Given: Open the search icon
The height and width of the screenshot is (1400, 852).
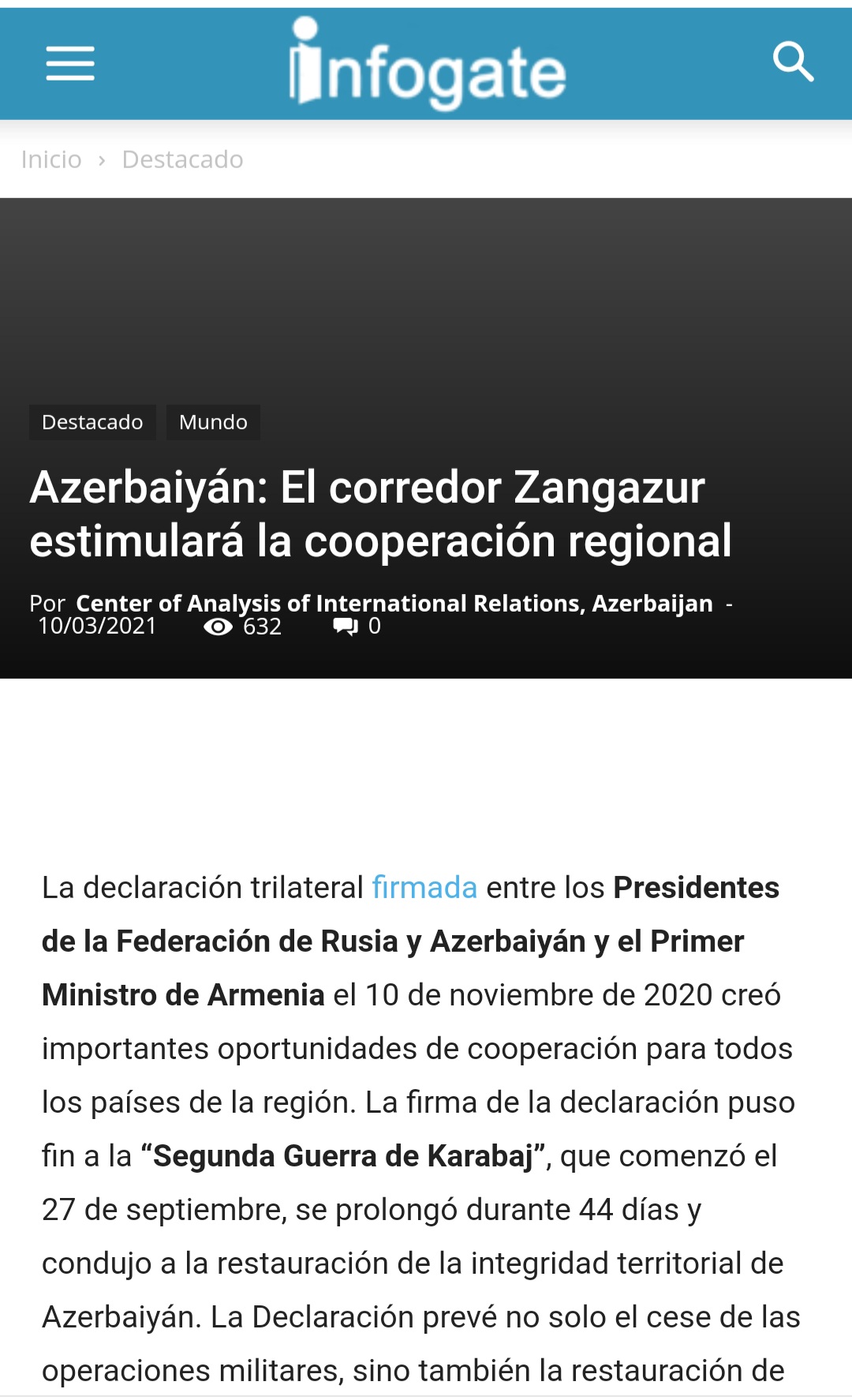Looking at the screenshot, I should [x=793, y=62].
